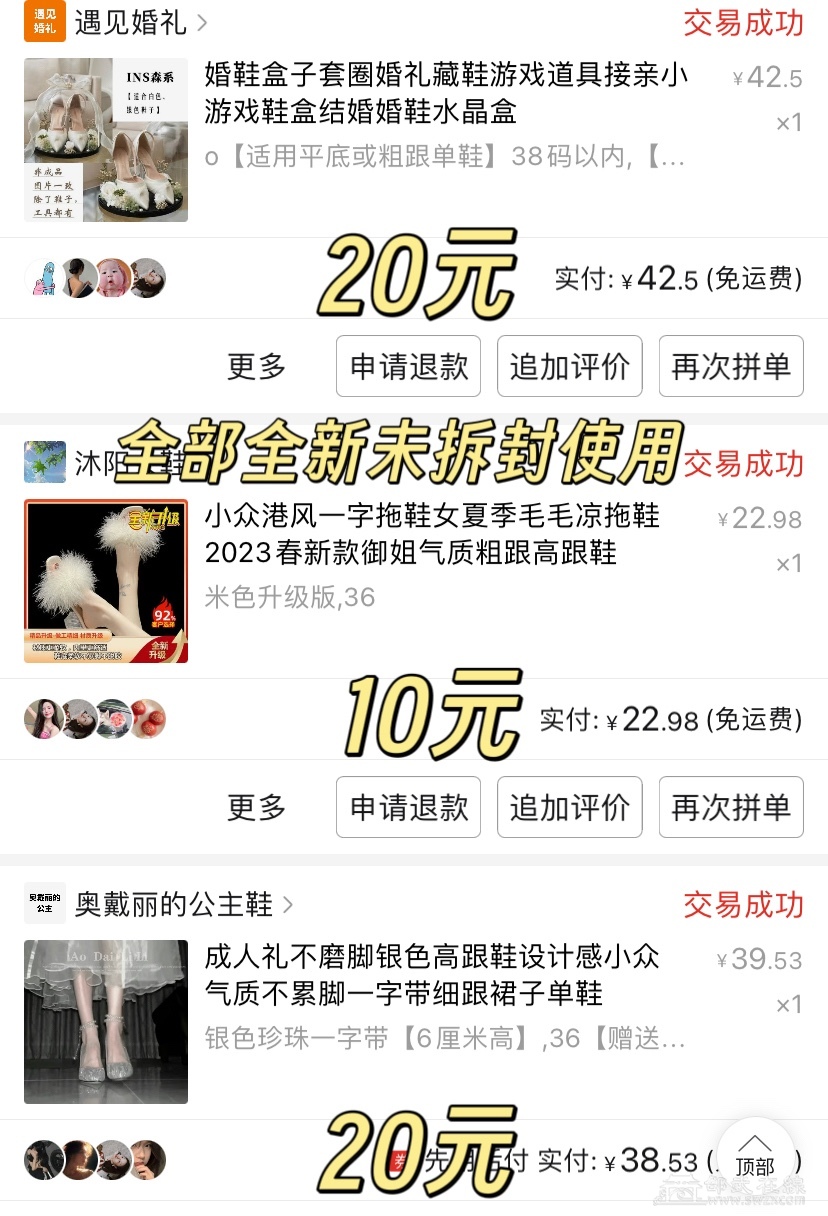Visit the 奥戴丽的公主鞋 shop

coord(173,905)
